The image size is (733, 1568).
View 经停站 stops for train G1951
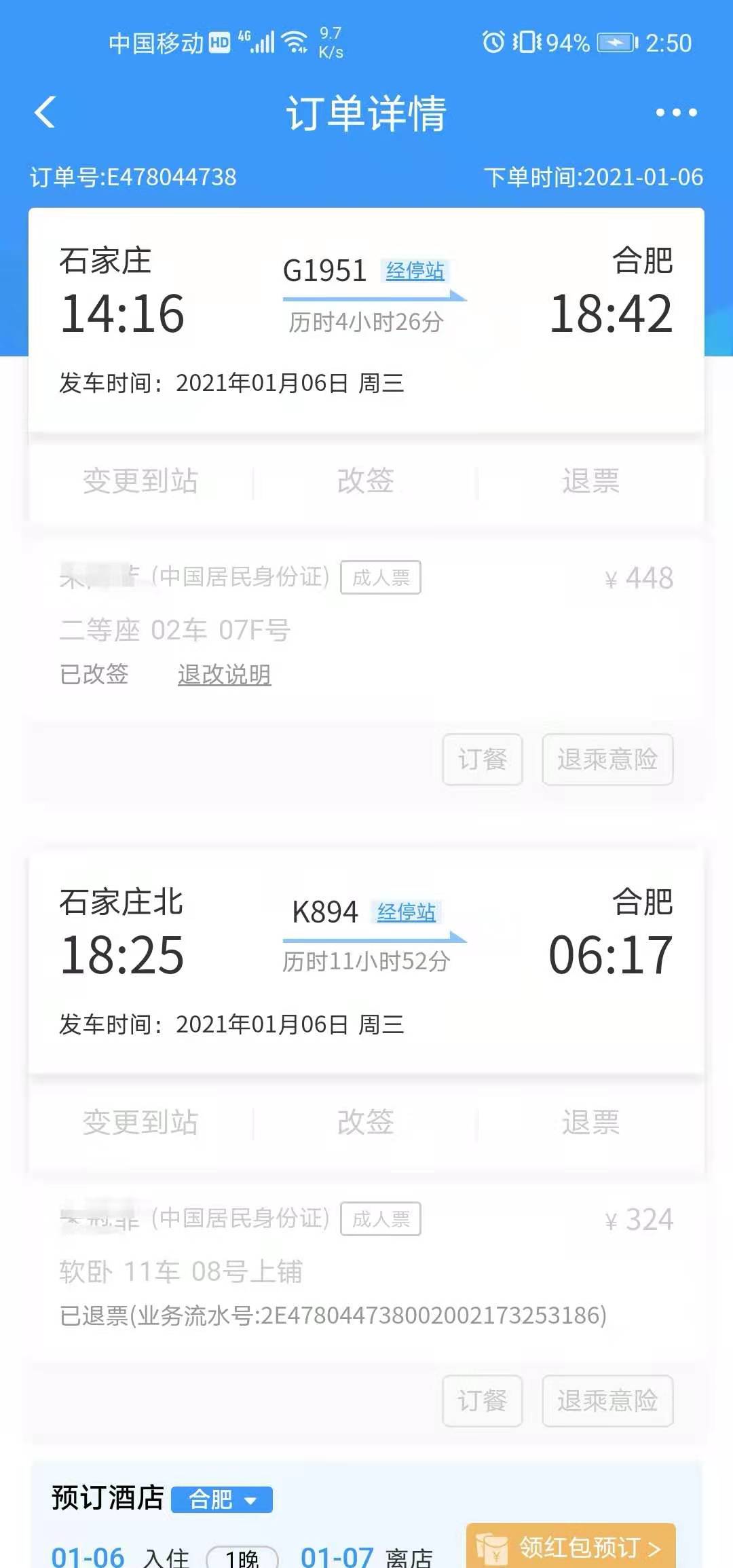[415, 271]
